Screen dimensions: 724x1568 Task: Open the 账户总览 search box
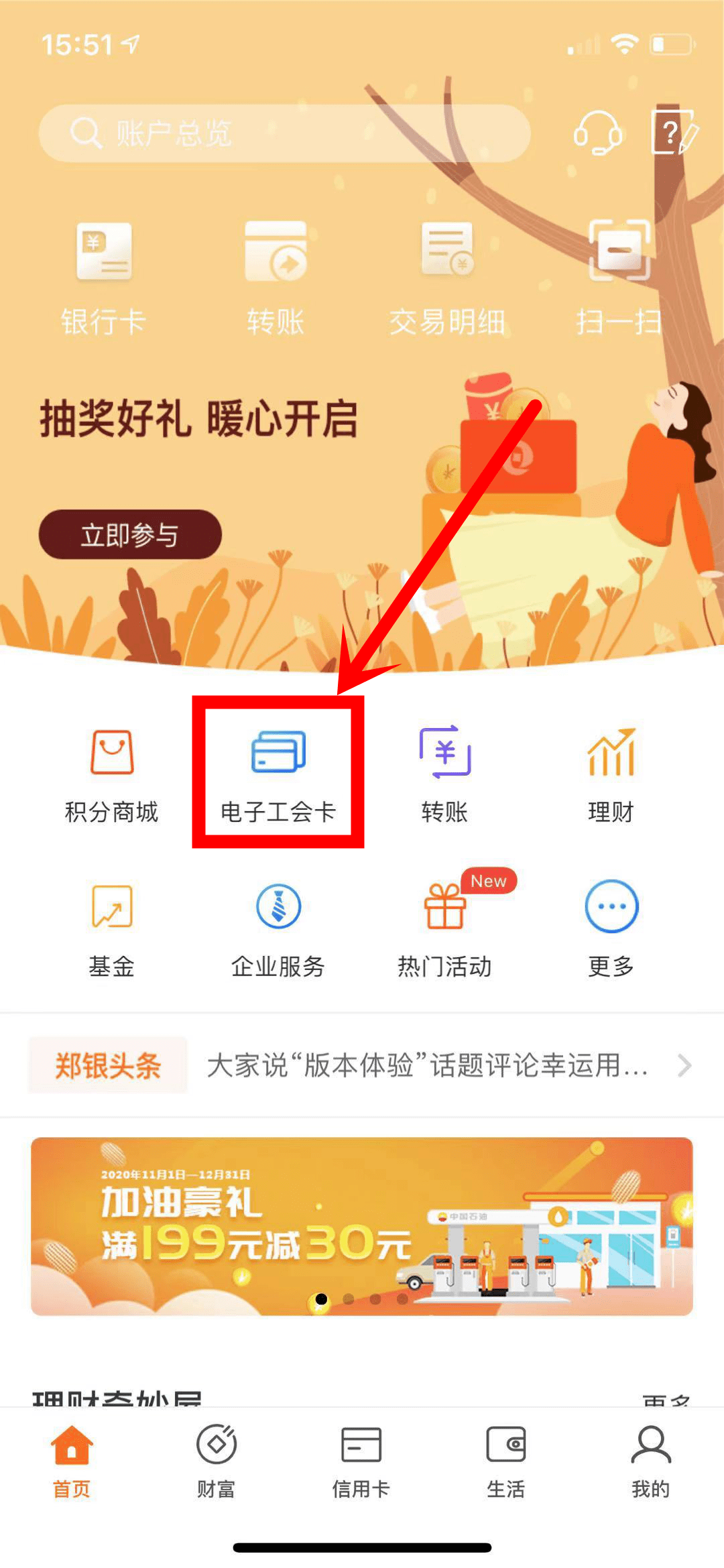[x=284, y=133]
